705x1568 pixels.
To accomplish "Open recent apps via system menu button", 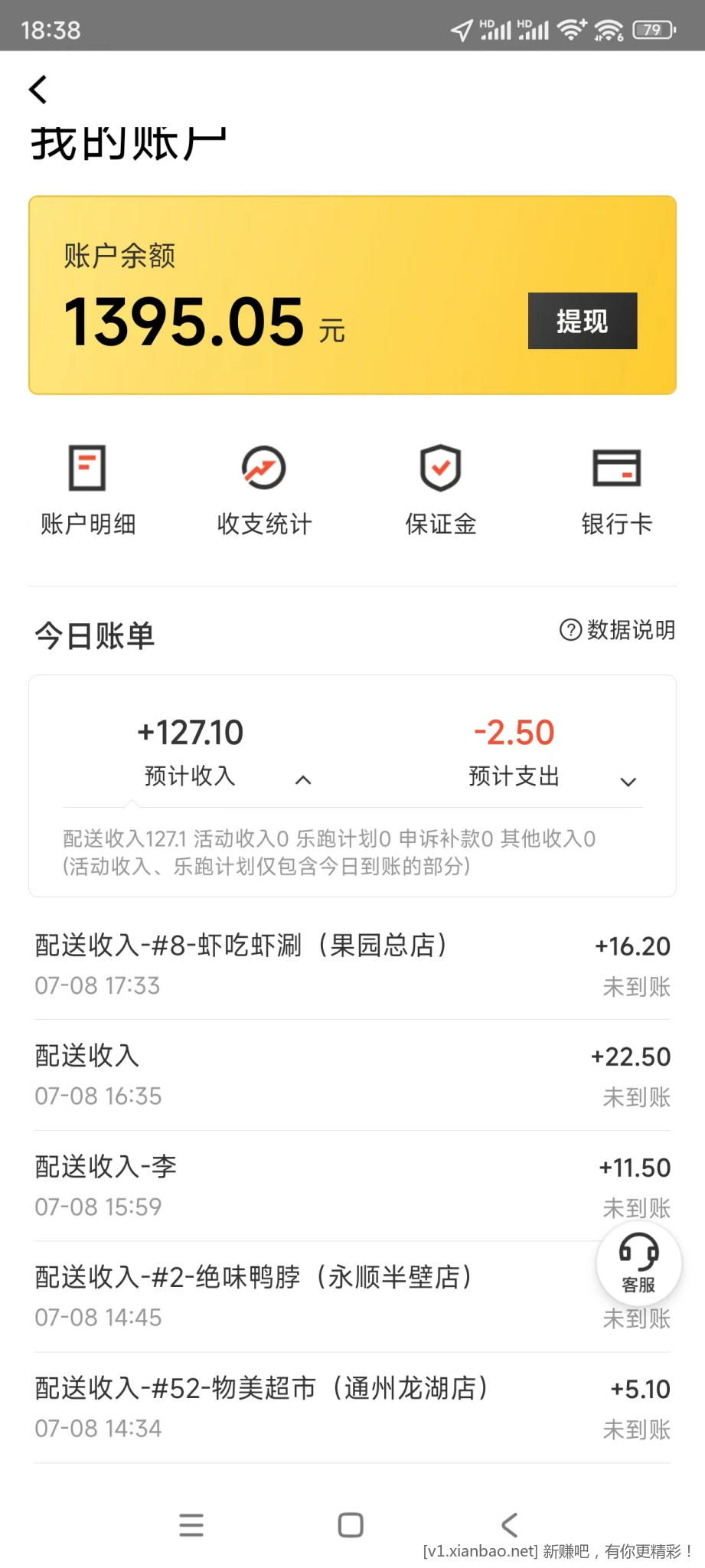I will (x=191, y=1525).
